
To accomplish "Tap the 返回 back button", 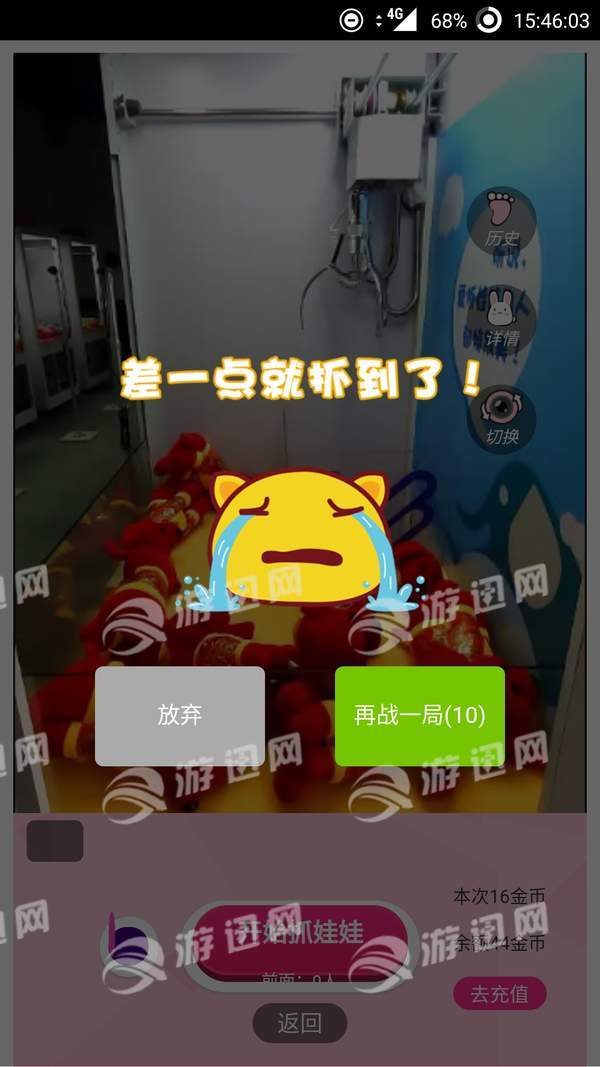I will pyautogui.click(x=299, y=1023).
